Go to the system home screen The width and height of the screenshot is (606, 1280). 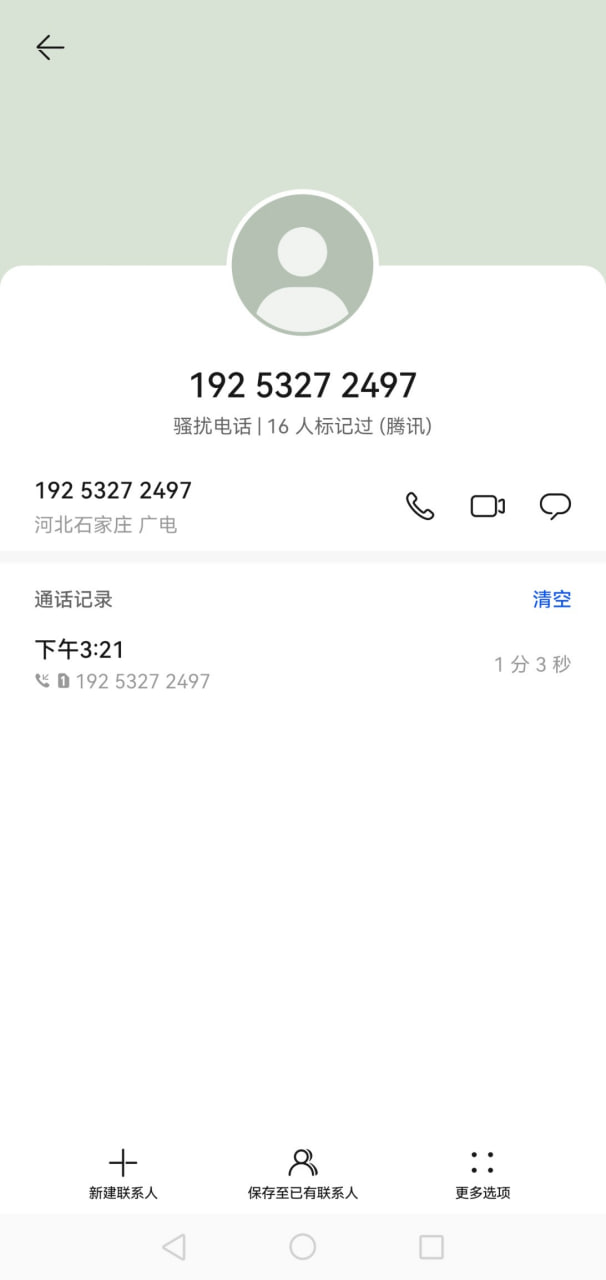point(303,1246)
